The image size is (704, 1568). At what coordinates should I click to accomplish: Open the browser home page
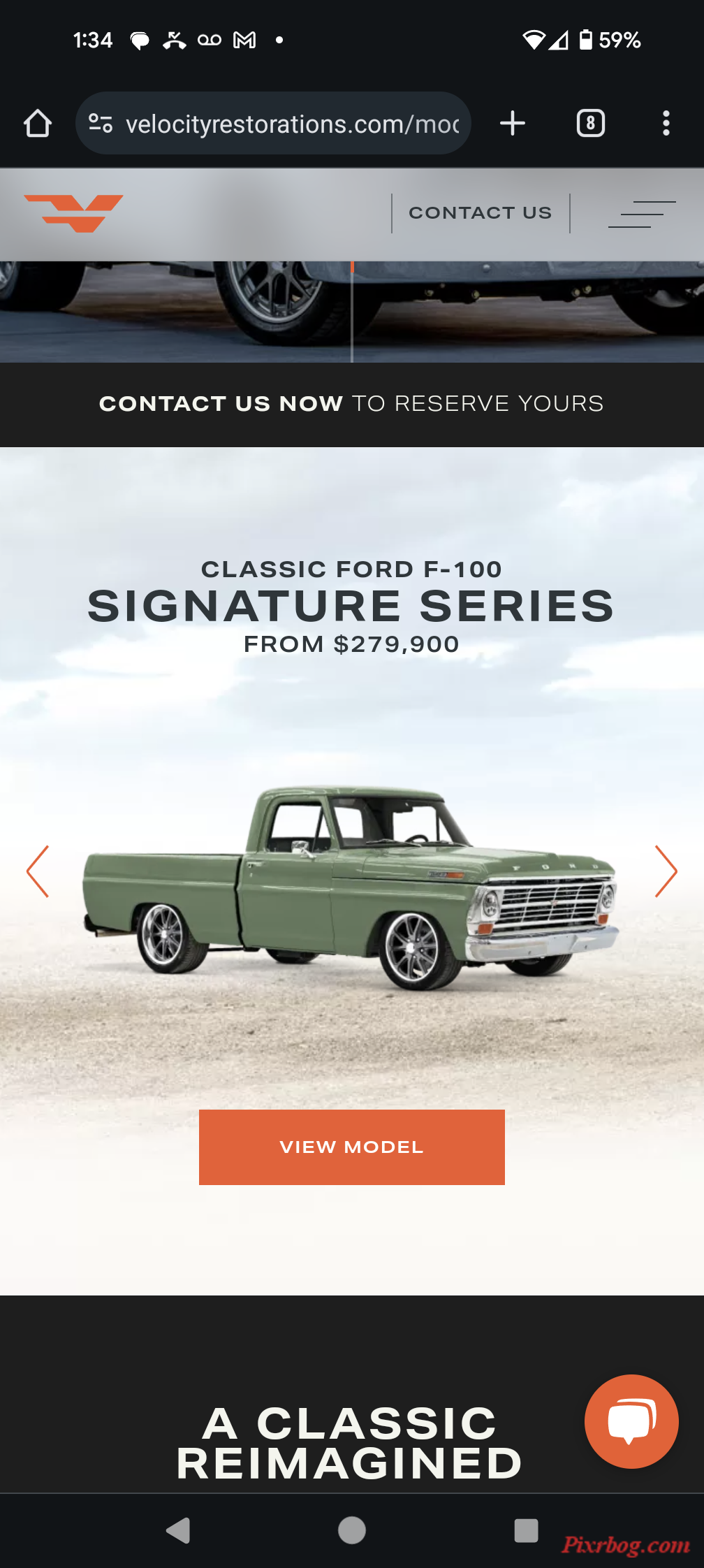point(38,124)
